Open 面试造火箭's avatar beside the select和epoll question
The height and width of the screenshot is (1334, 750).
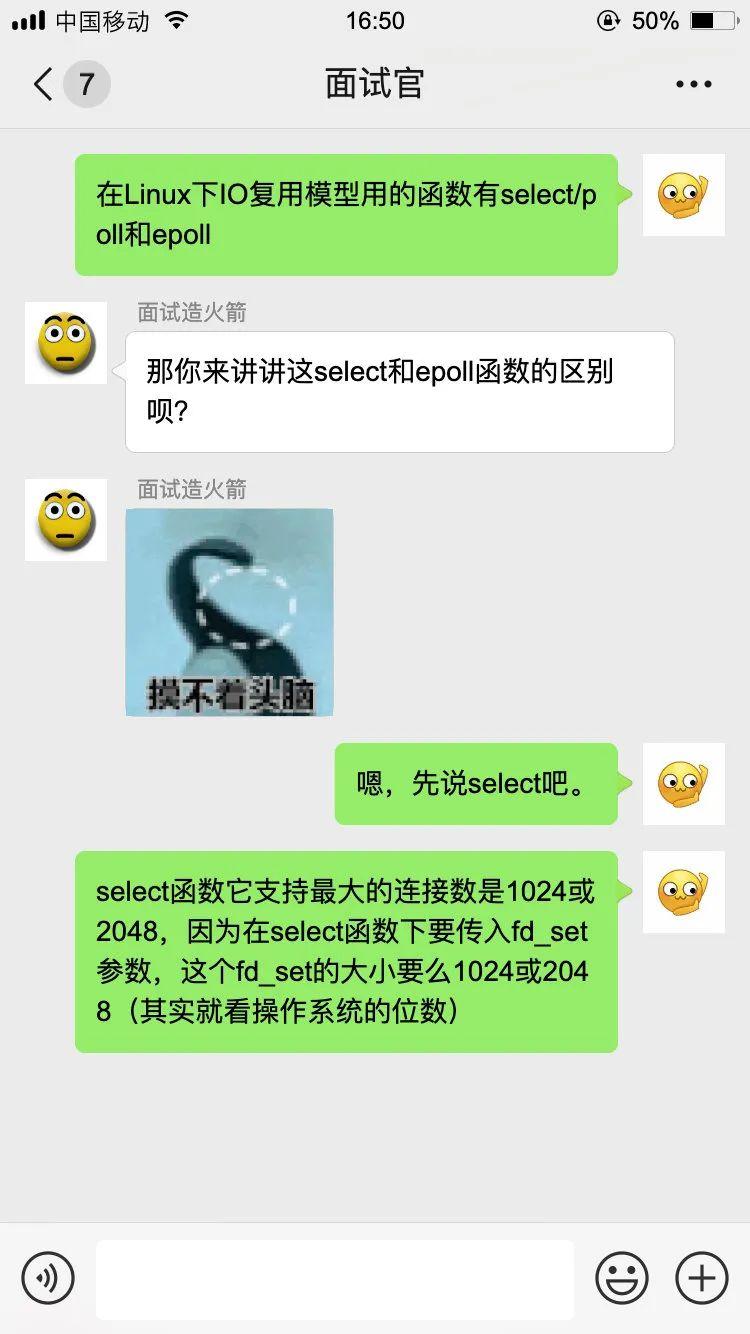[66, 343]
